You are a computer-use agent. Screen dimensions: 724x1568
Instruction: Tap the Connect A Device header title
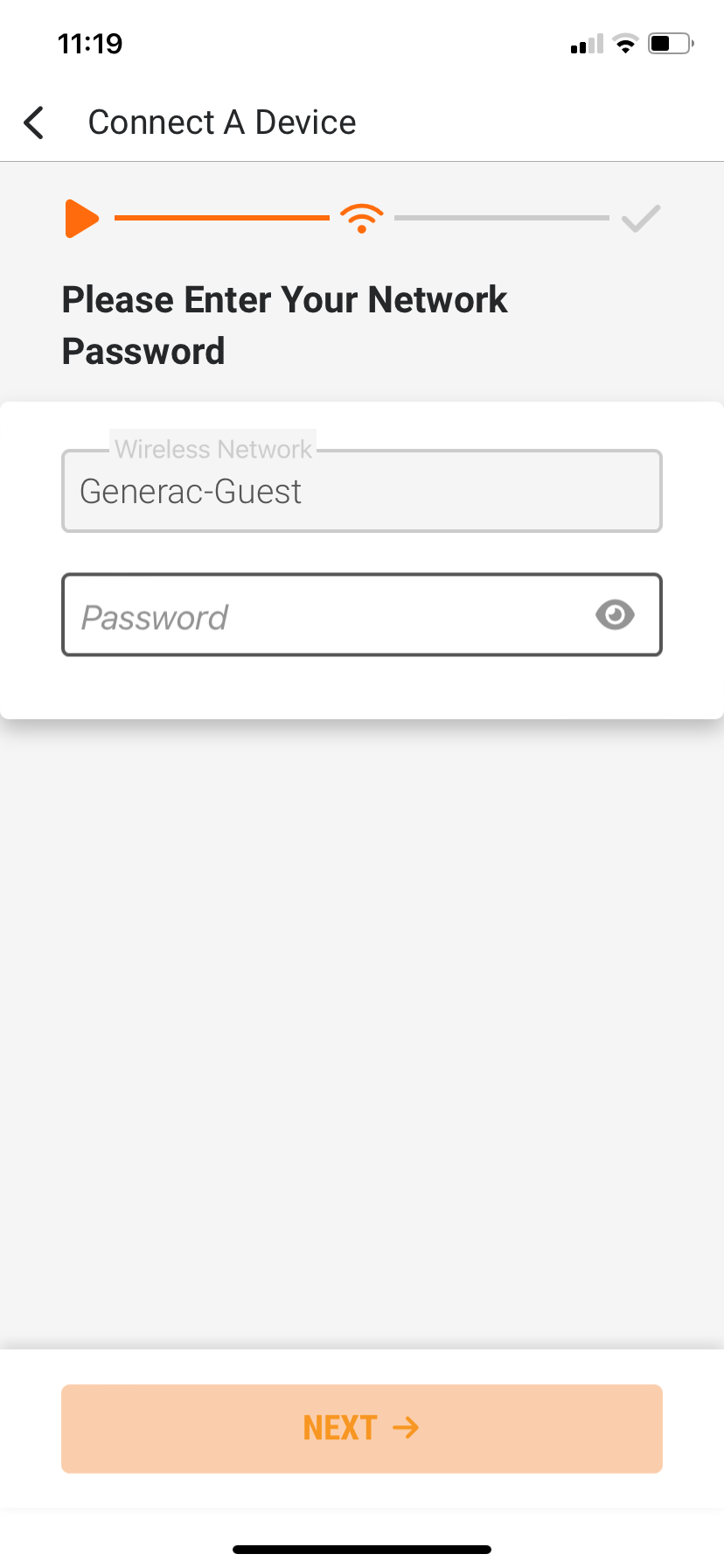coord(221,122)
